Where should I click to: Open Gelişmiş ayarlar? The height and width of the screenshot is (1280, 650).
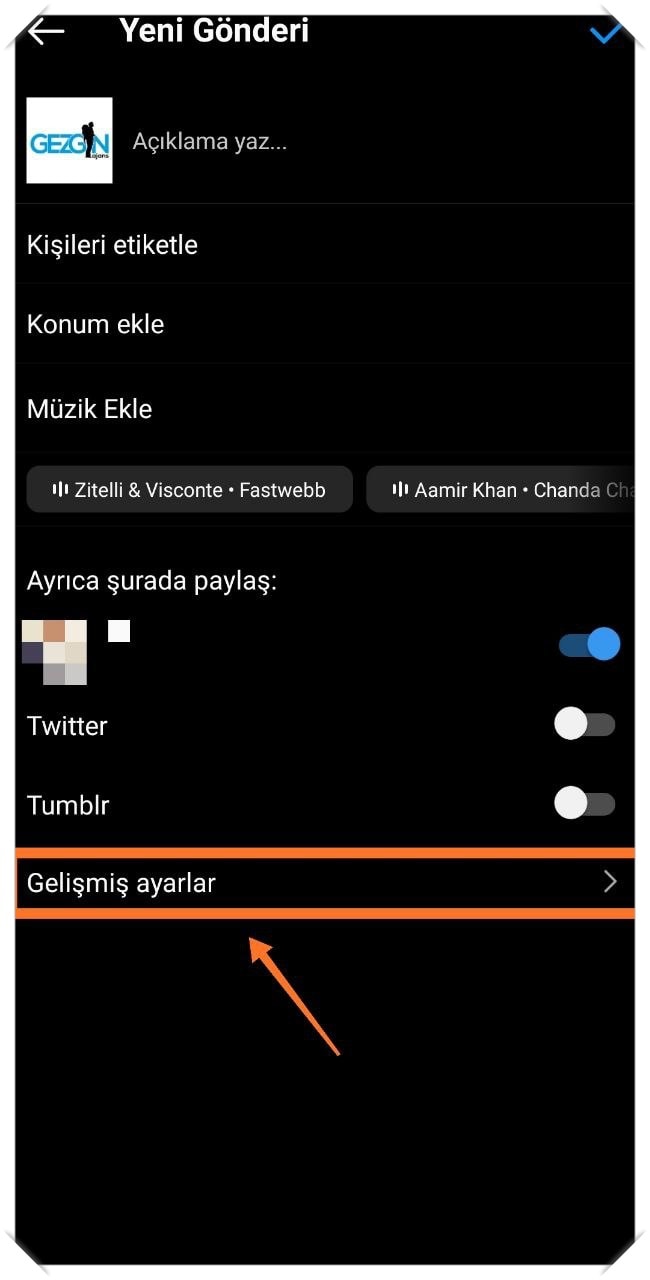324,883
